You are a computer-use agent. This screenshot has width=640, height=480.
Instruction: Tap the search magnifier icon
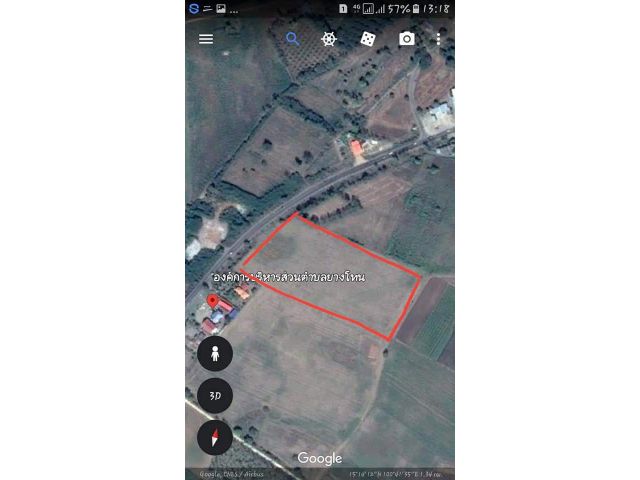coord(293,39)
